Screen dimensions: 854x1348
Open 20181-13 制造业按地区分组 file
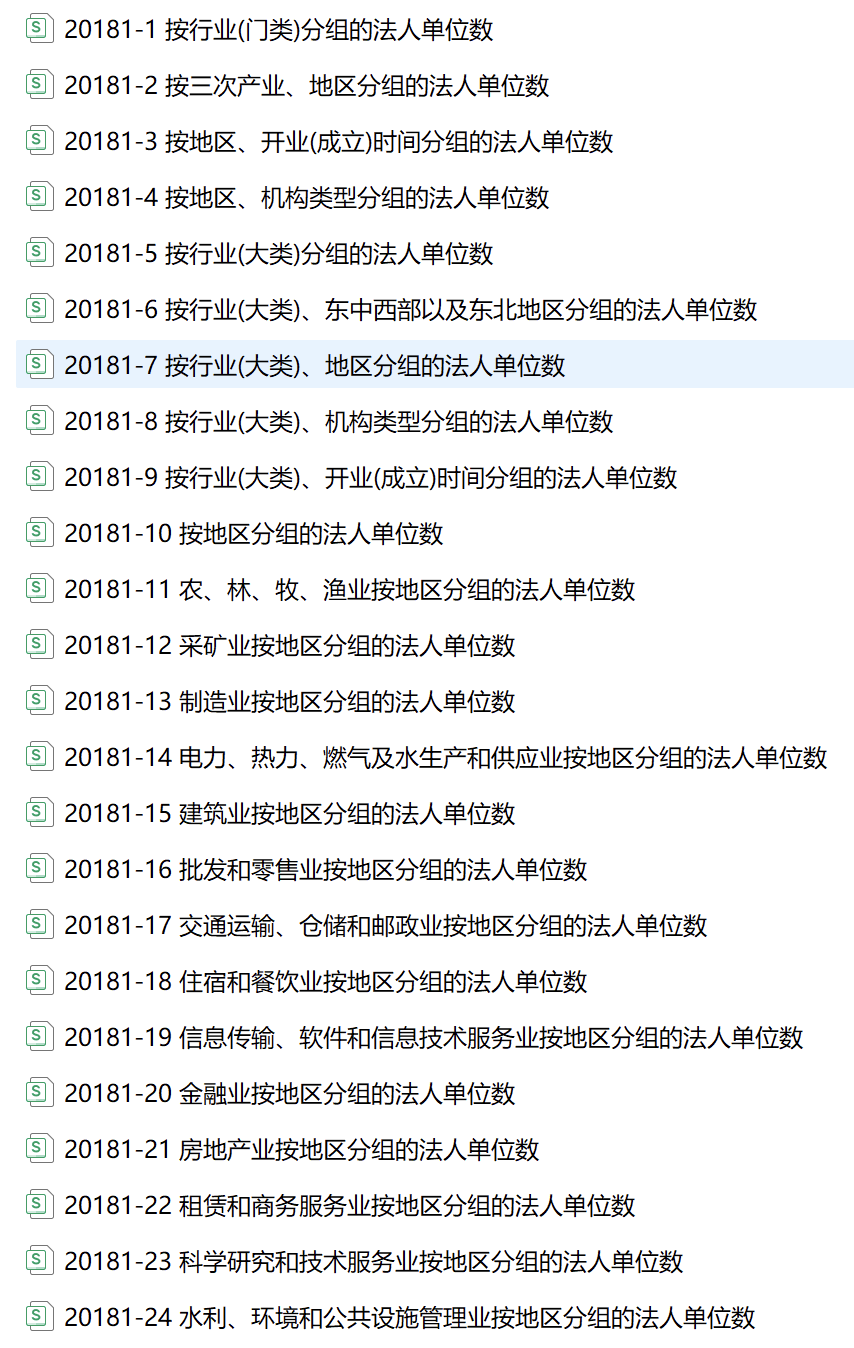point(289,702)
